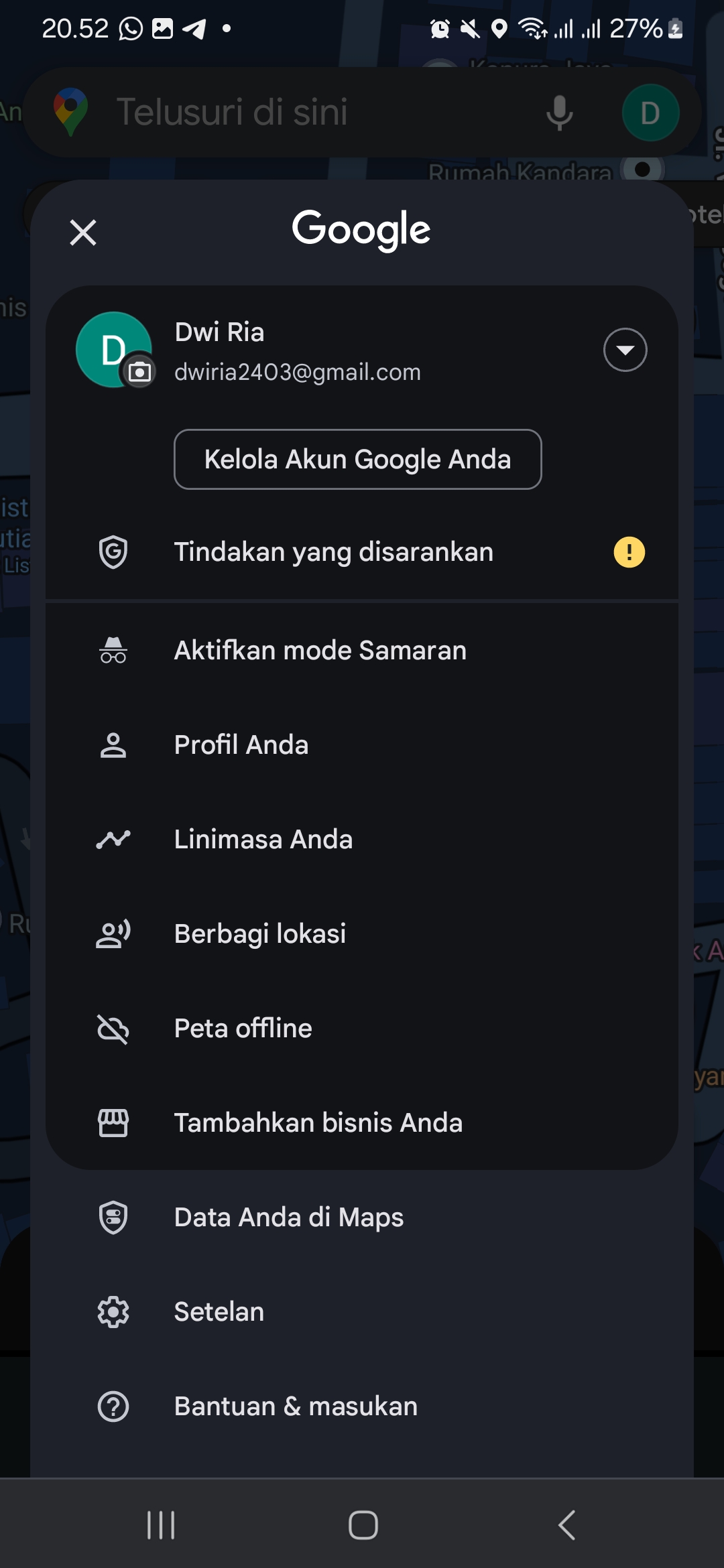Open Profil Anda
The image size is (724, 1568).
[x=362, y=745]
